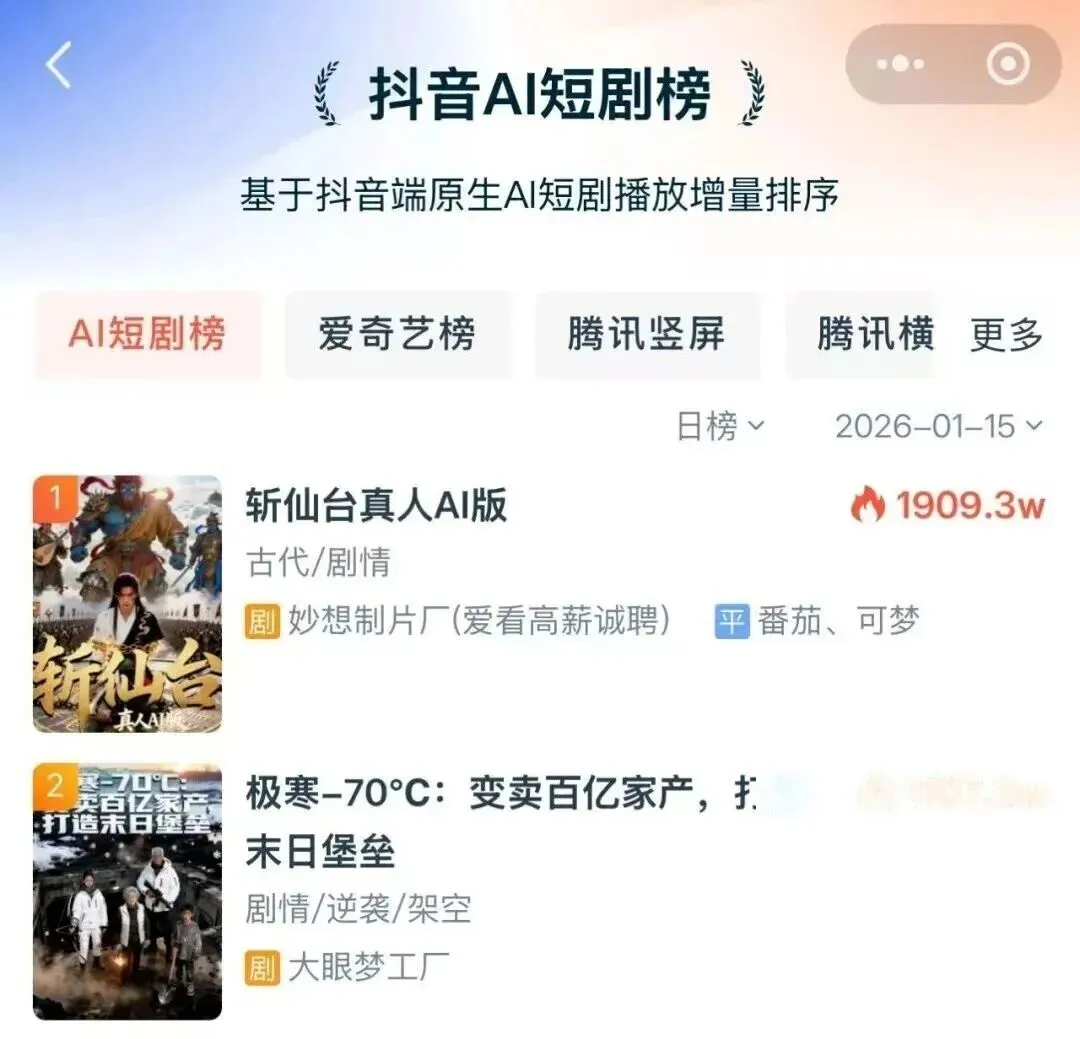
Task: Switch to the 腾讯竖屏 tab
Action: (647, 334)
